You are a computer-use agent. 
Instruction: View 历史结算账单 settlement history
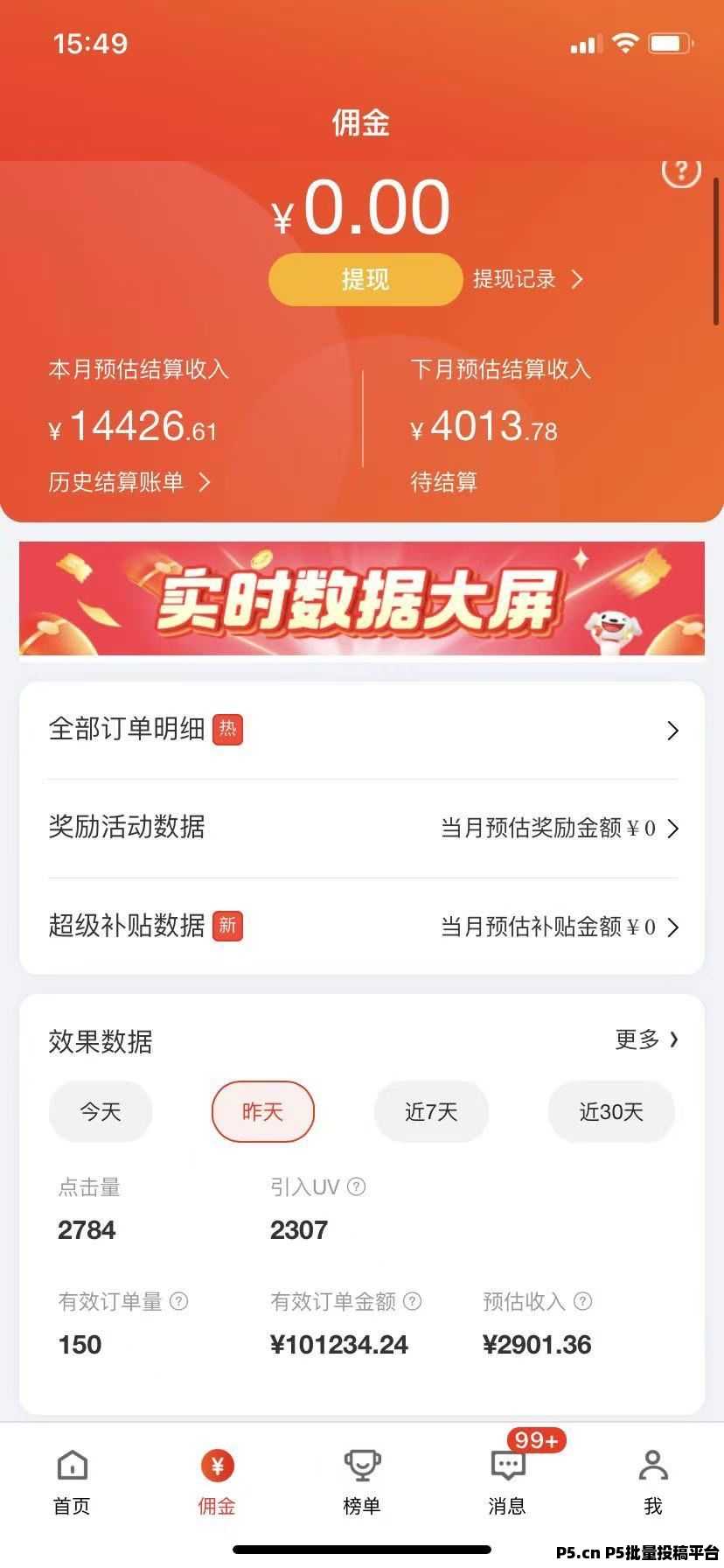click(129, 482)
